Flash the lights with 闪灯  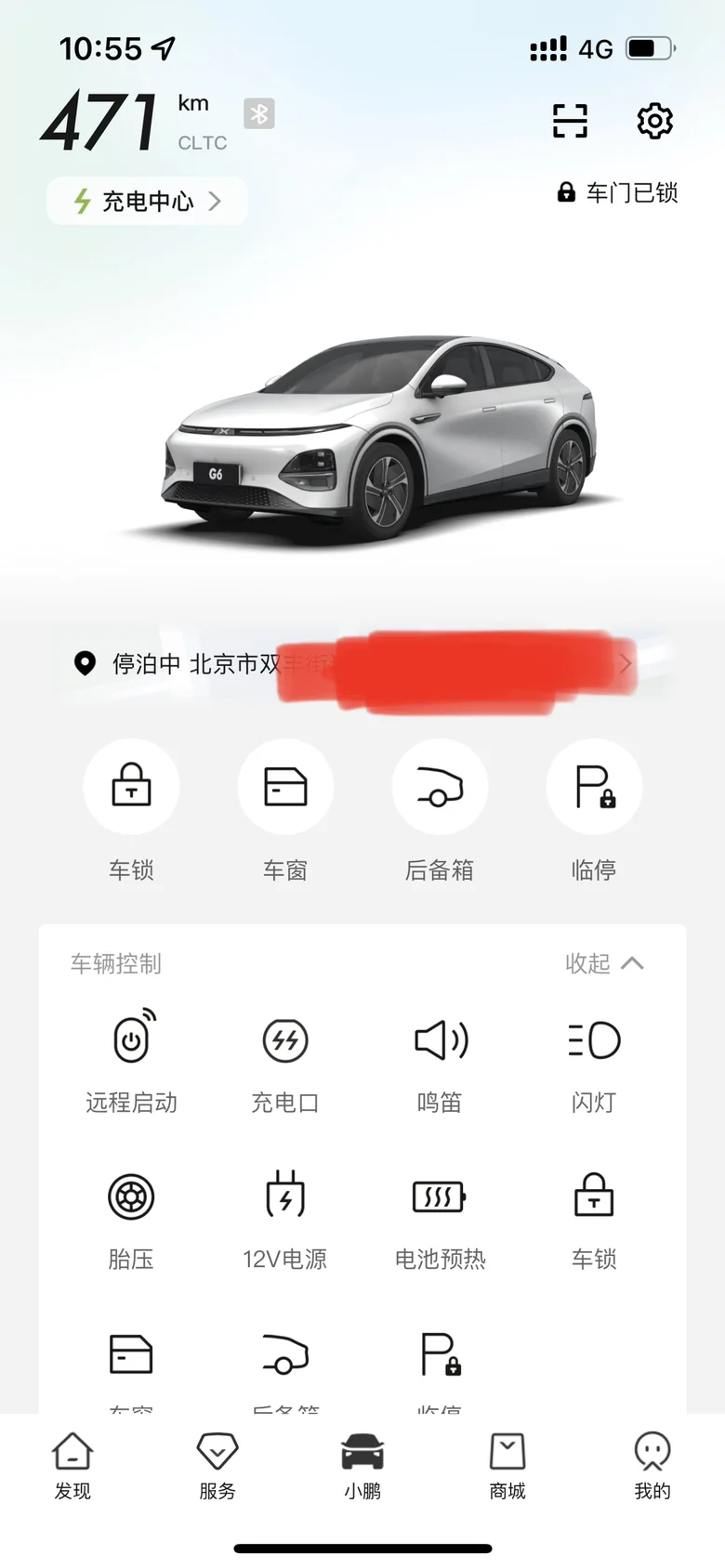click(594, 1059)
